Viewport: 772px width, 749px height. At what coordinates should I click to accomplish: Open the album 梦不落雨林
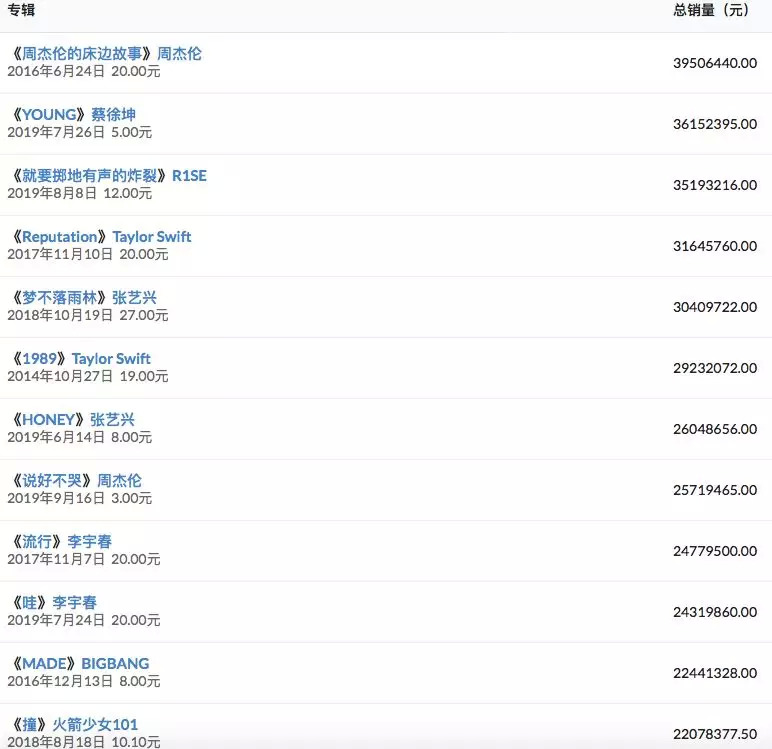click(60, 298)
